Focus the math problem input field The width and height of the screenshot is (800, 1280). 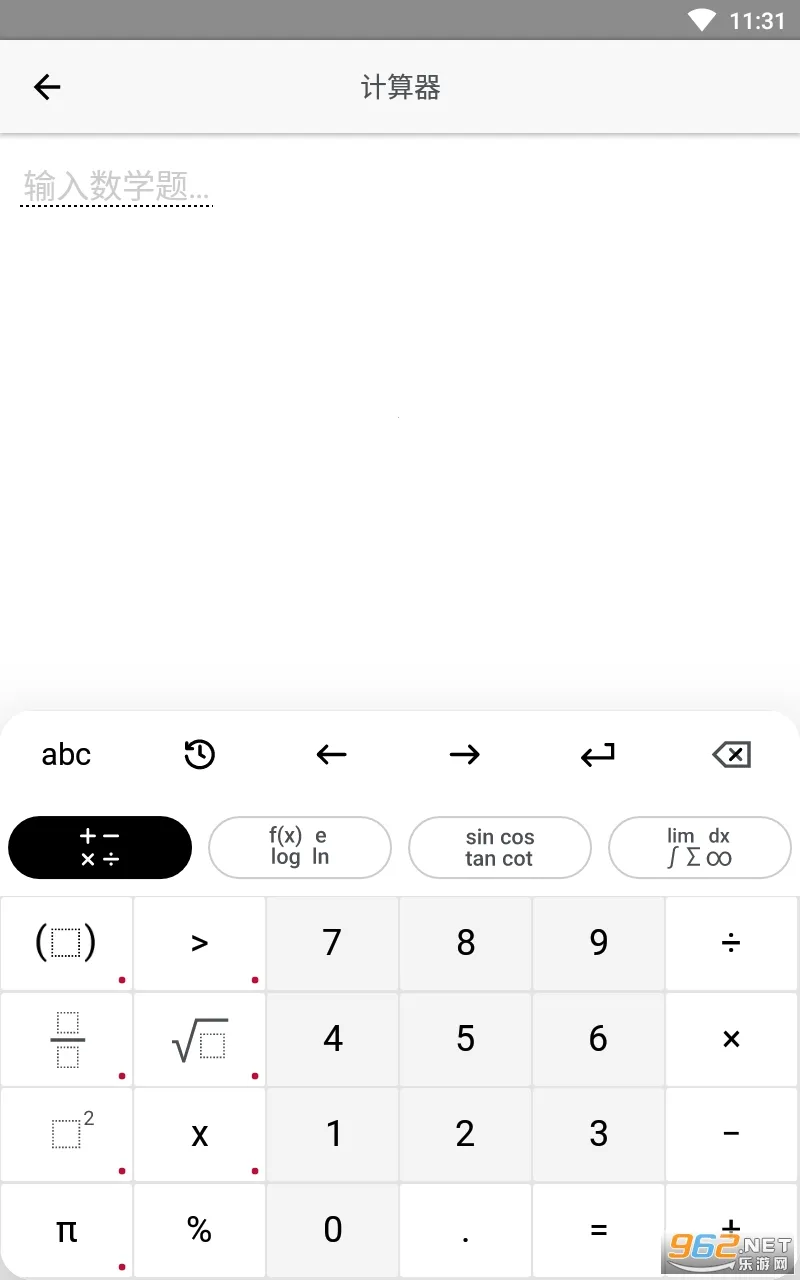[x=117, y=186]
